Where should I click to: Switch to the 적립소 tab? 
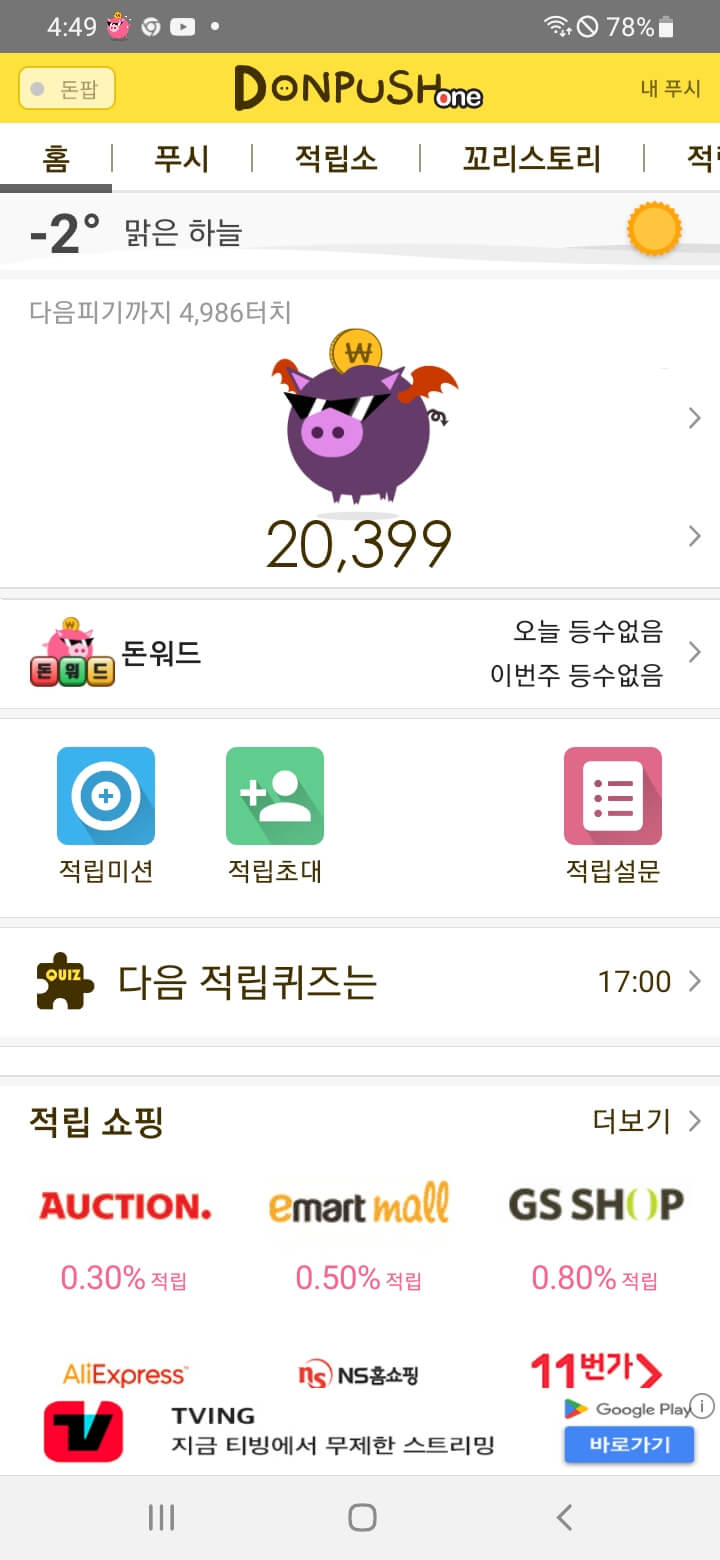[336, 158]
